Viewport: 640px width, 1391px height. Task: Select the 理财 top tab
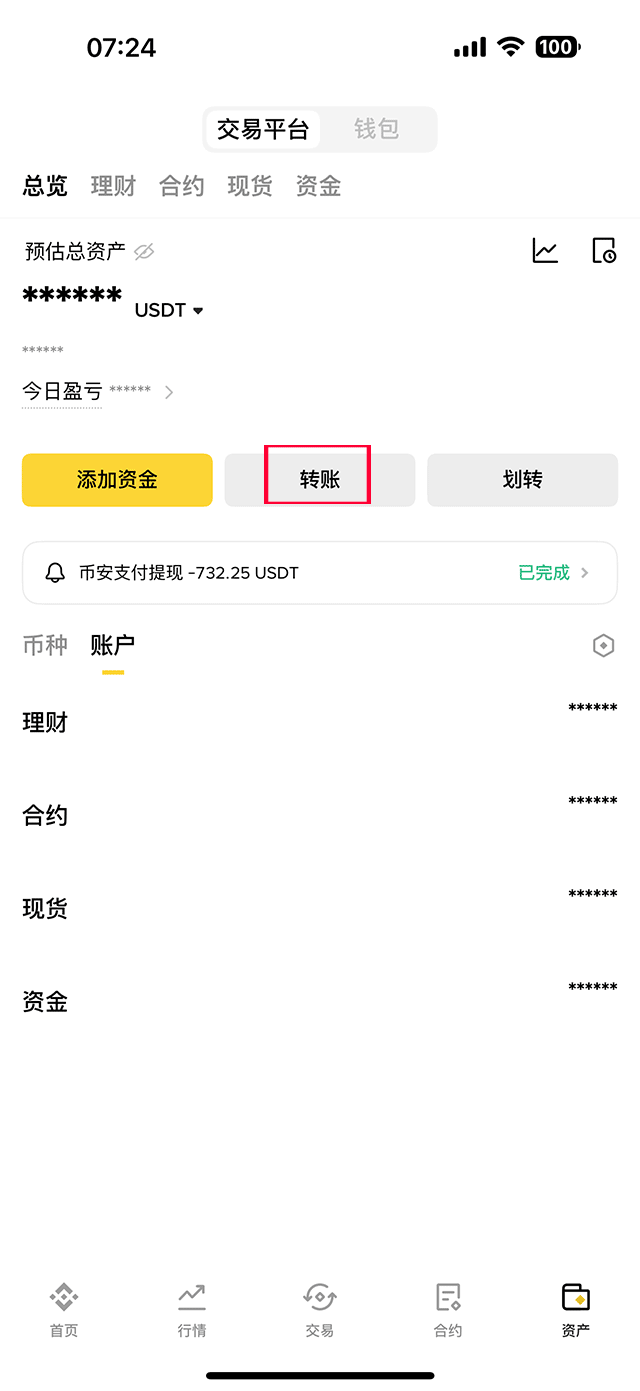[113, 186]
